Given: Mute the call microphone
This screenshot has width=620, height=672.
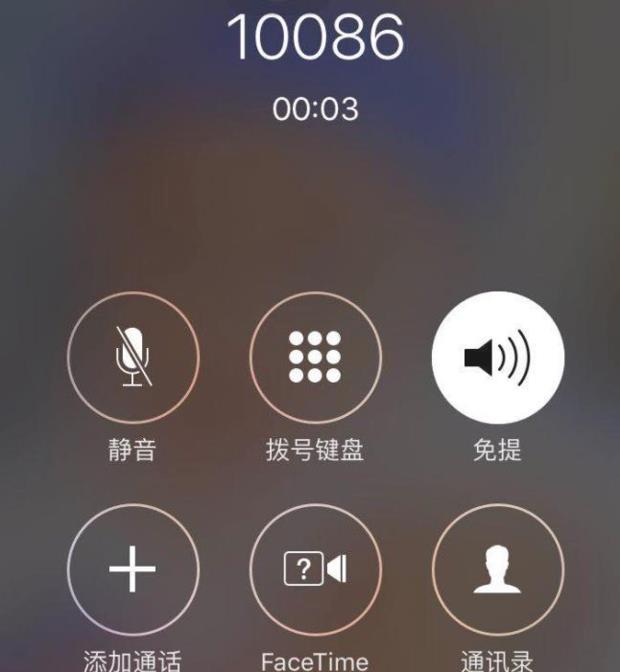Looking at the screenshot, I should click(x=133, y=358).
